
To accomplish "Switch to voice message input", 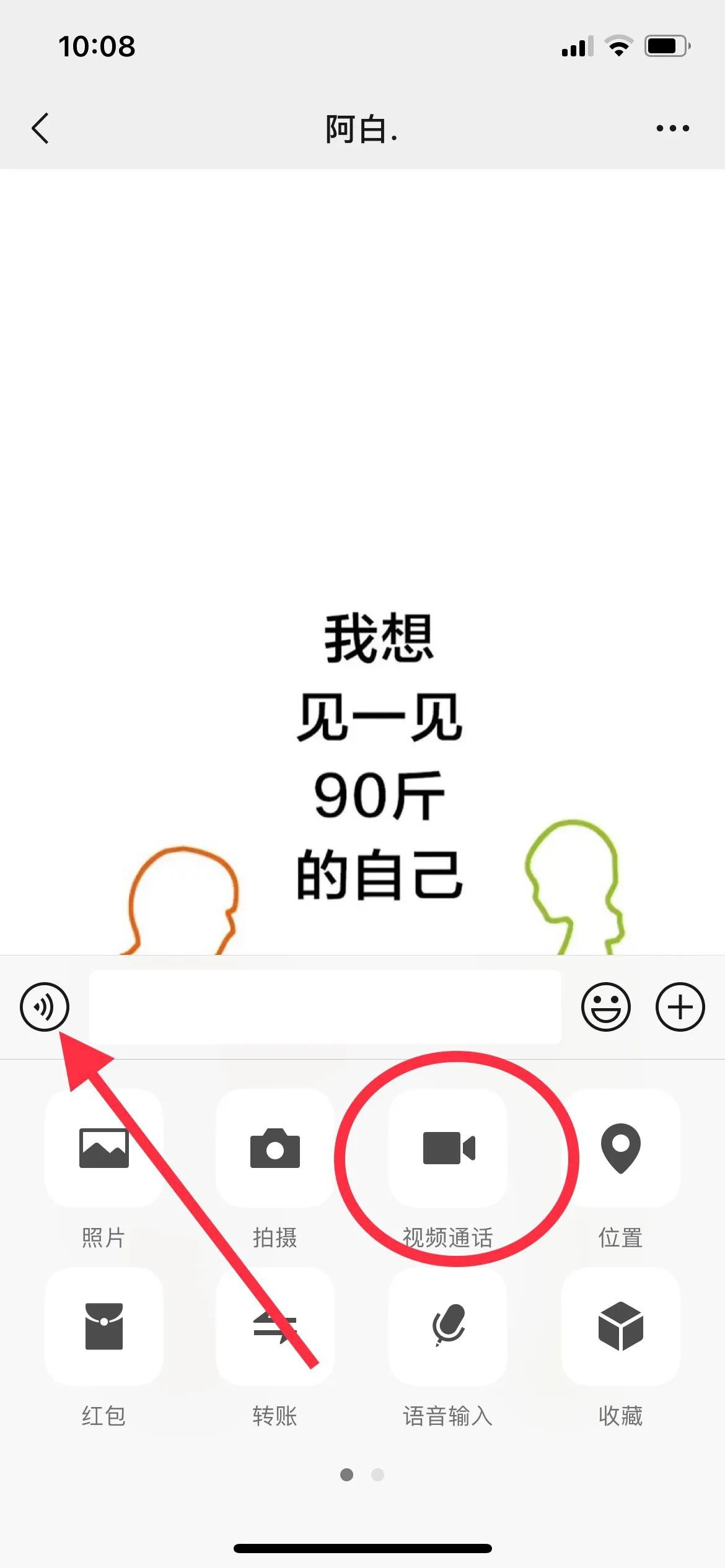I will point(45,1007).
